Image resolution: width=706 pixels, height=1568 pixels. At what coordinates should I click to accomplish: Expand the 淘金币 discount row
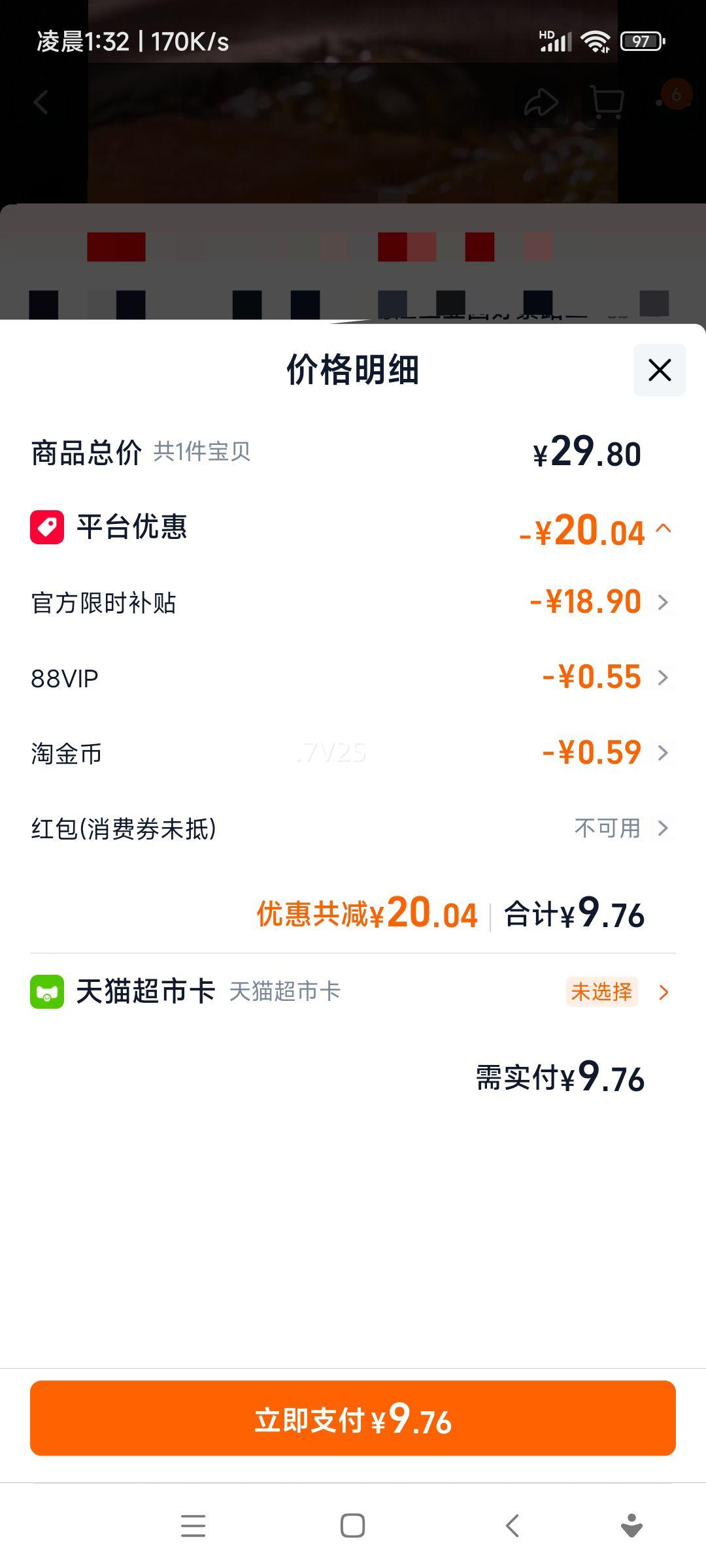[x=663, y=753]
